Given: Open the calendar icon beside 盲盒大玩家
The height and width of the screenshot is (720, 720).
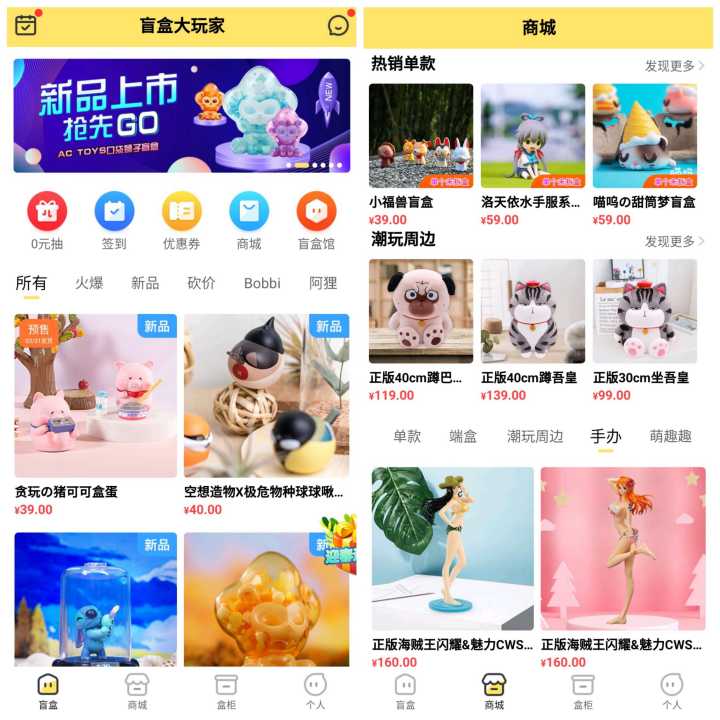Looking at the screenshot, I should tap(26, 25).
